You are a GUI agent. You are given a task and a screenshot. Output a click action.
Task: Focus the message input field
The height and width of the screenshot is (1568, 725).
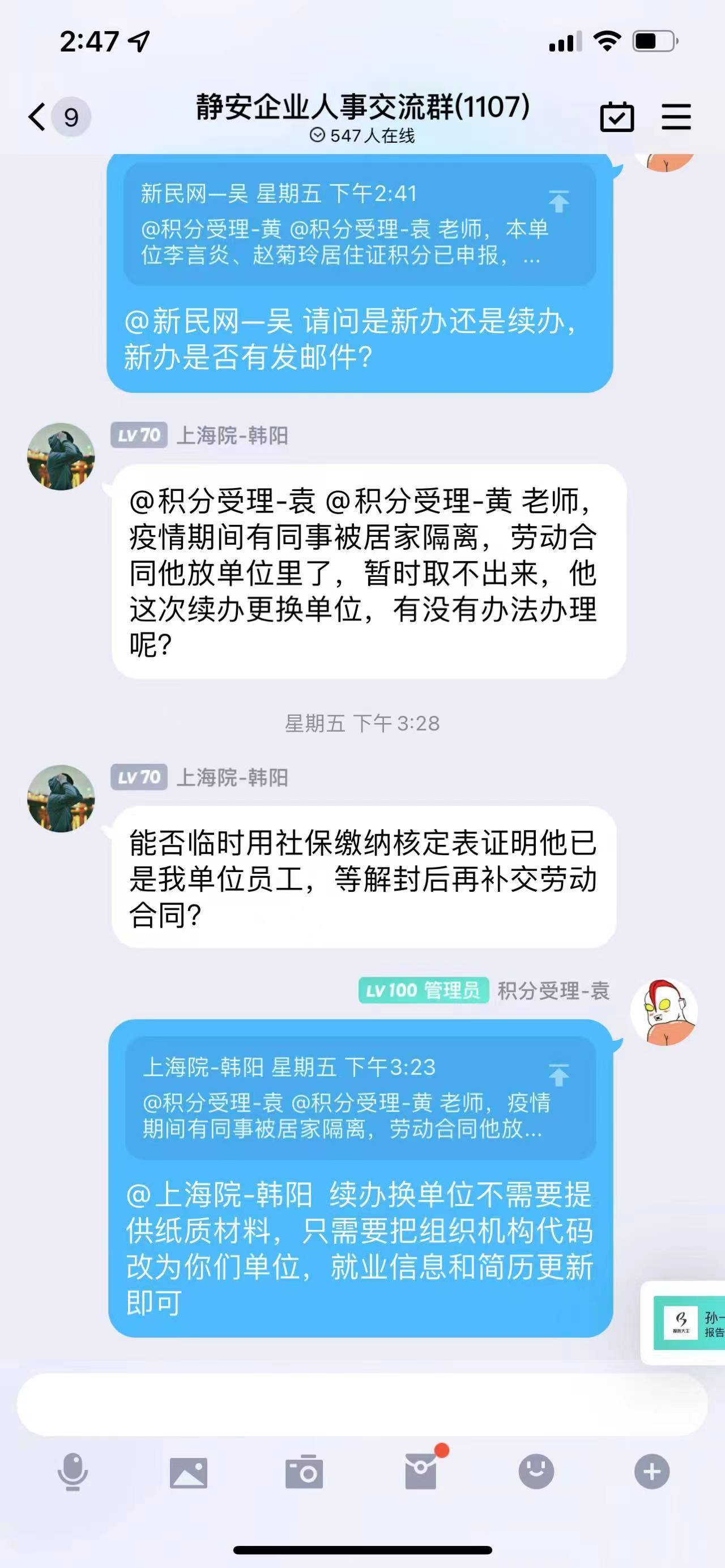(x=361, y=1404)
